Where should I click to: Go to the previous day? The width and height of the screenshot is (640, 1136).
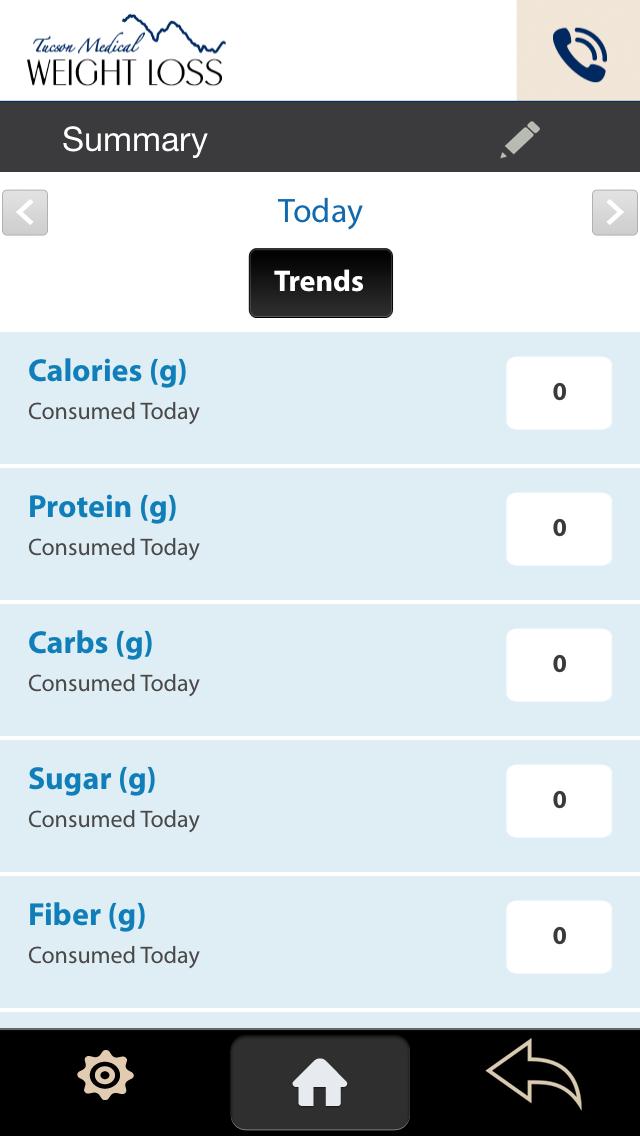[x=25, y=212]
